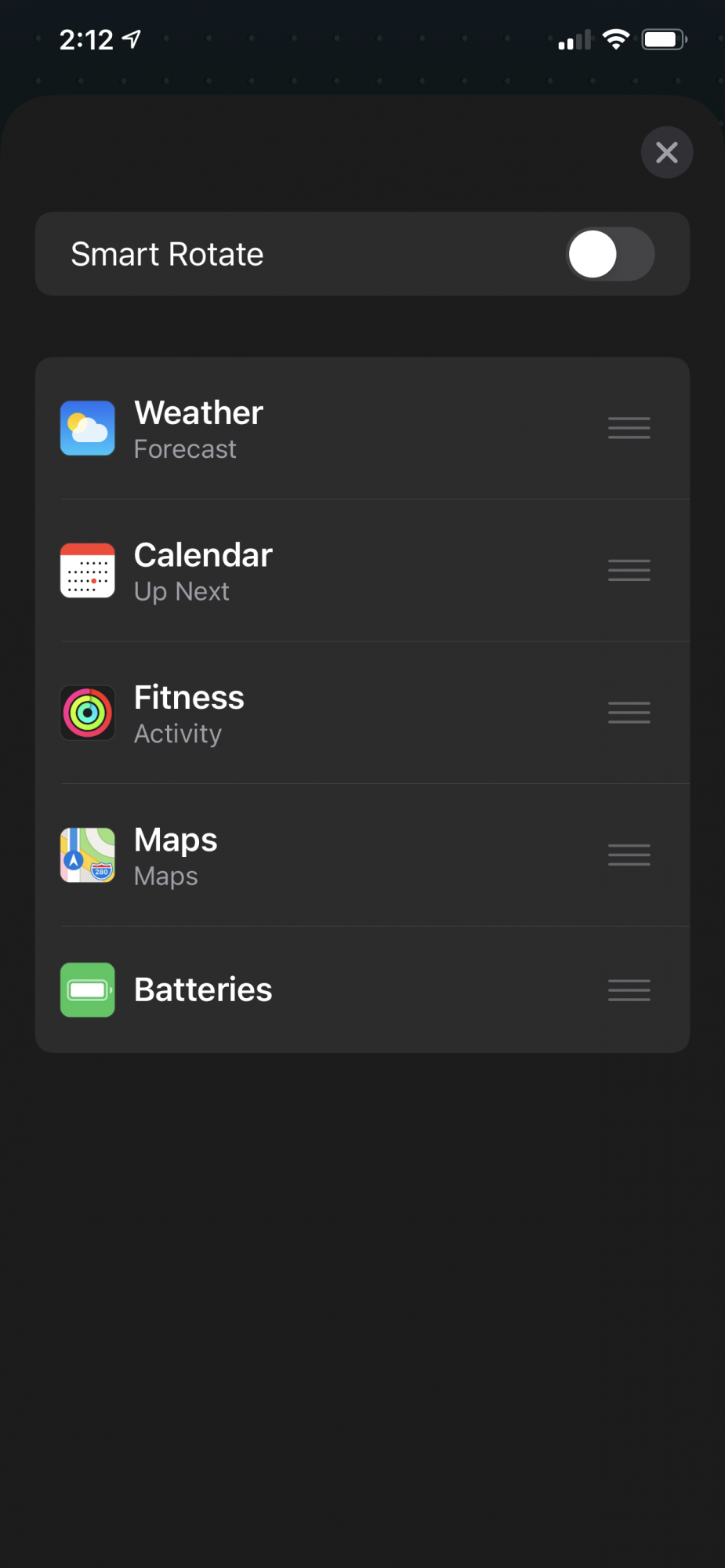Screen dimensions: 725x1568
Task: Tap the reorder handle next to Maps
Action: pos(629,855)
